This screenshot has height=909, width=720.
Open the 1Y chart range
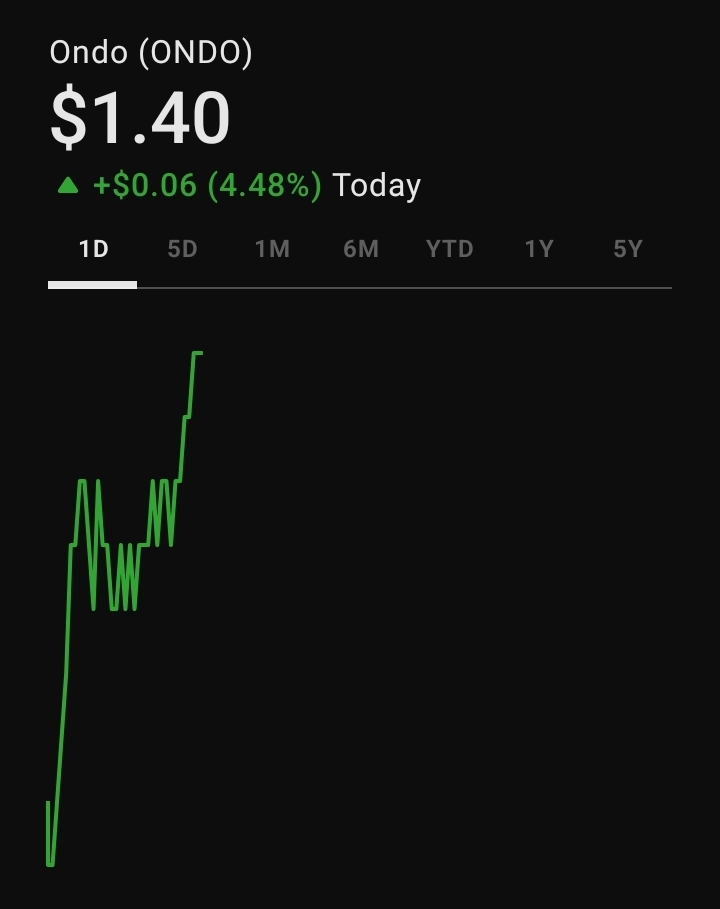tap(538, 249)
